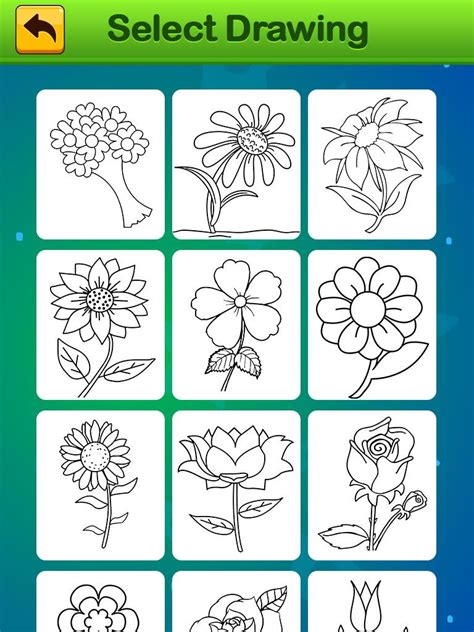
Task: Choose the pointed-petal flower with two leaves
Action: 372,164
